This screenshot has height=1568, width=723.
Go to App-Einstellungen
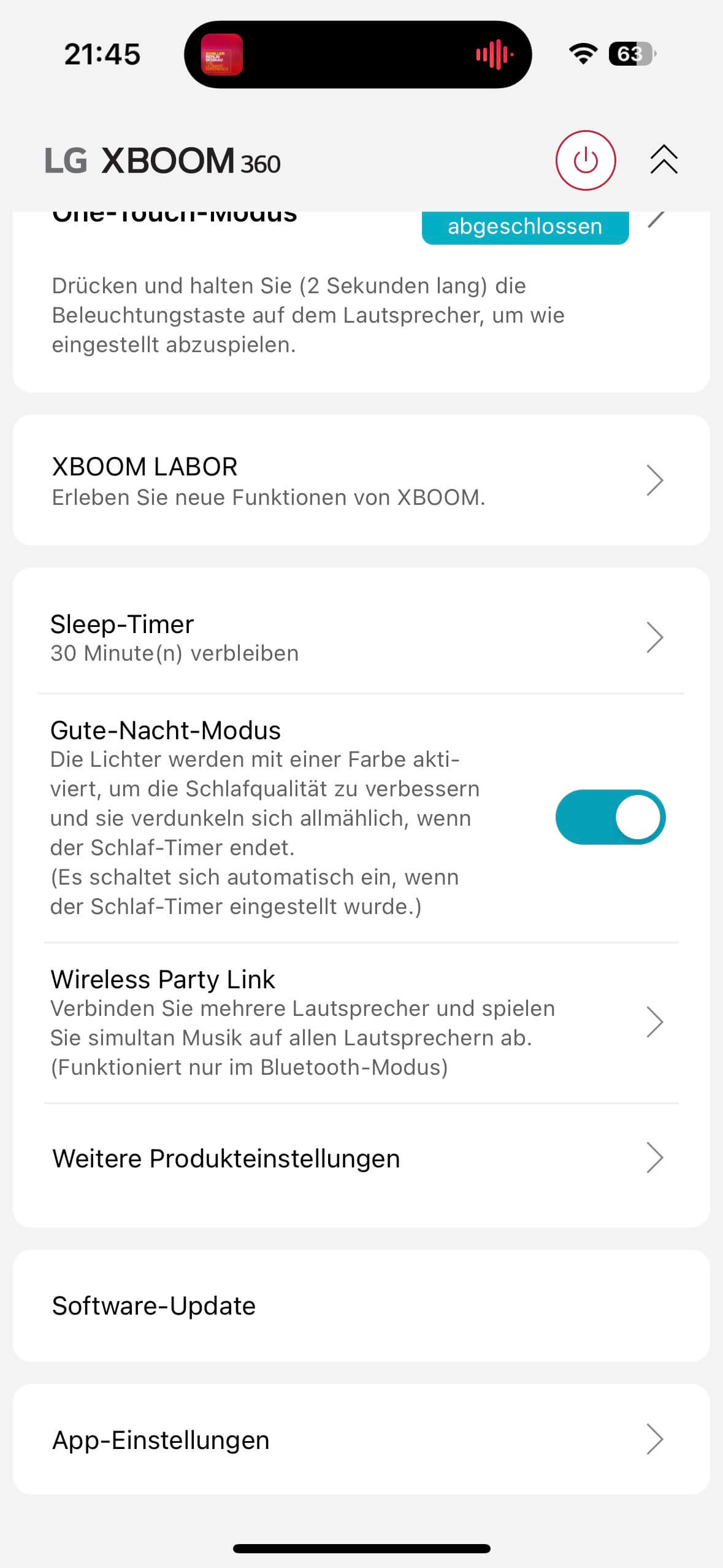coord(361,1439)
